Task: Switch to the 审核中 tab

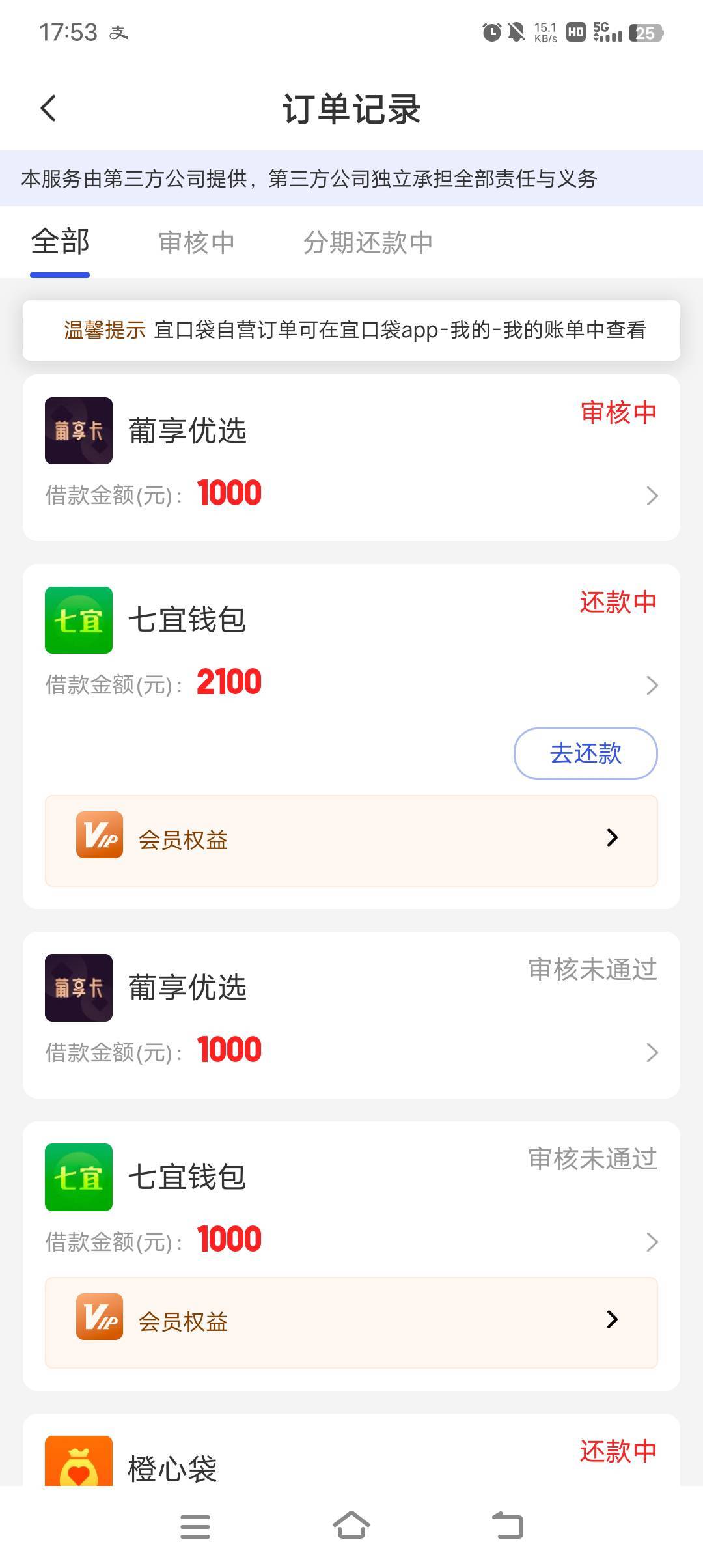Action: coord(196,243)
